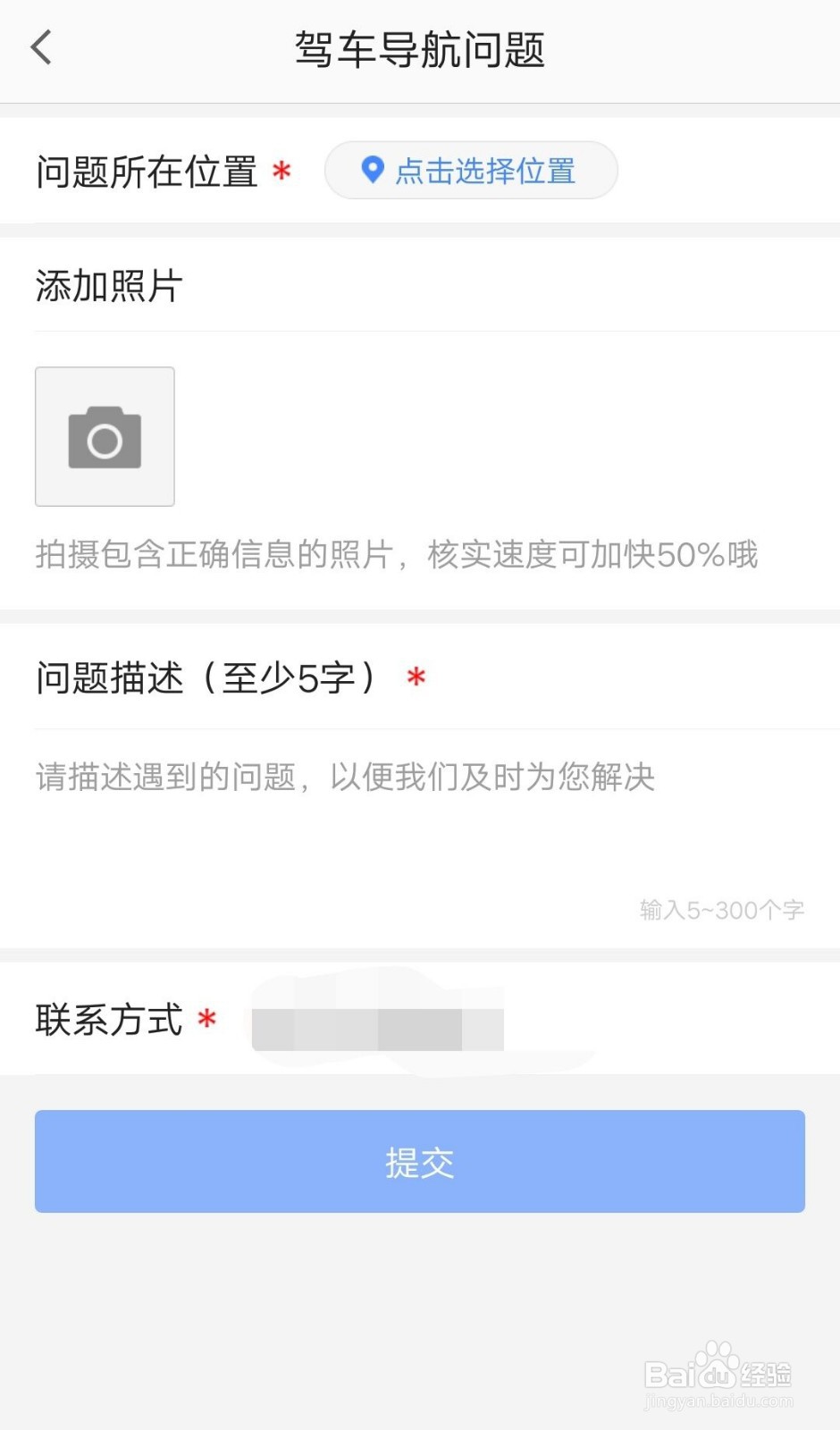Select the 问题描述（至少5字）section header
Viewport: 840px width, 1430px height.
point(213,677)
